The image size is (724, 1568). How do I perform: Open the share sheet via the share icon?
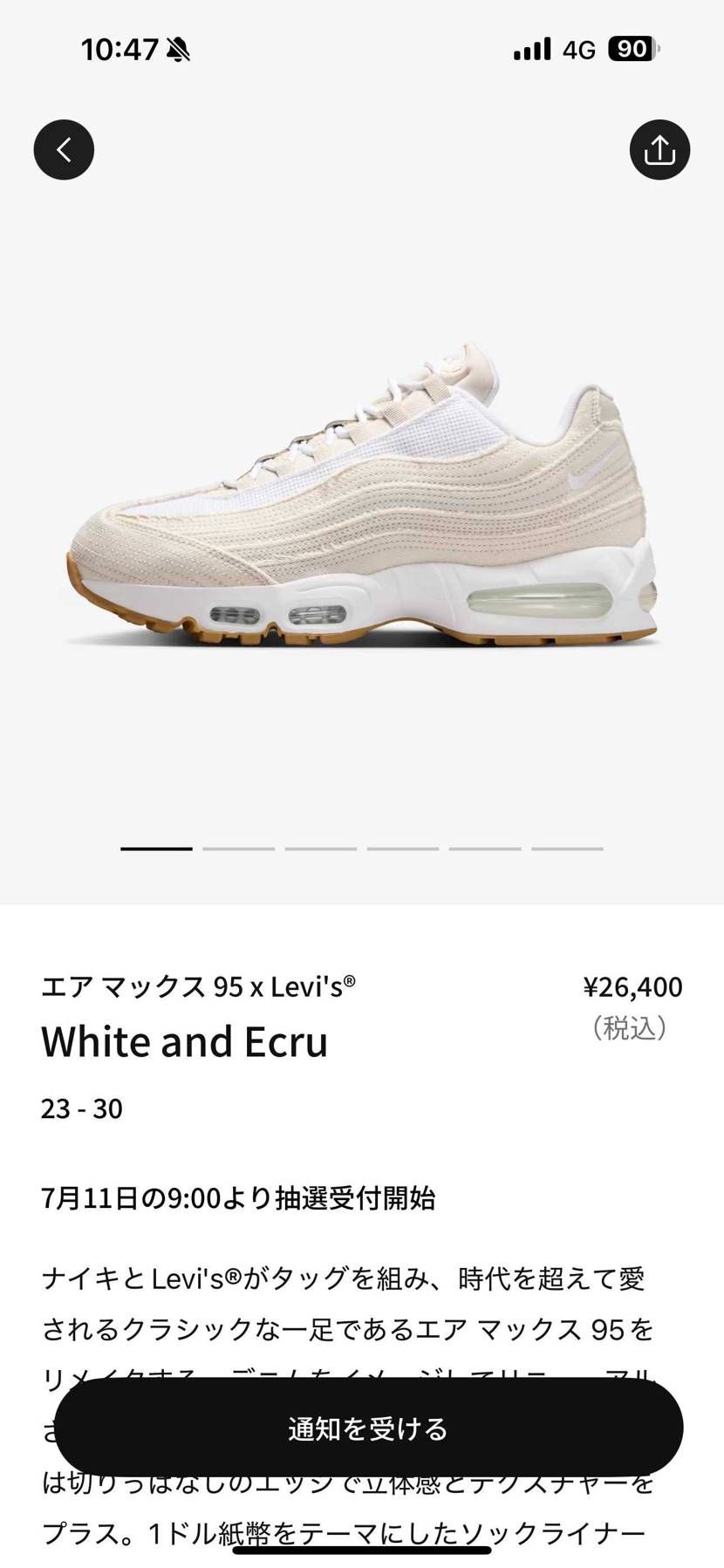pos(660,149)
